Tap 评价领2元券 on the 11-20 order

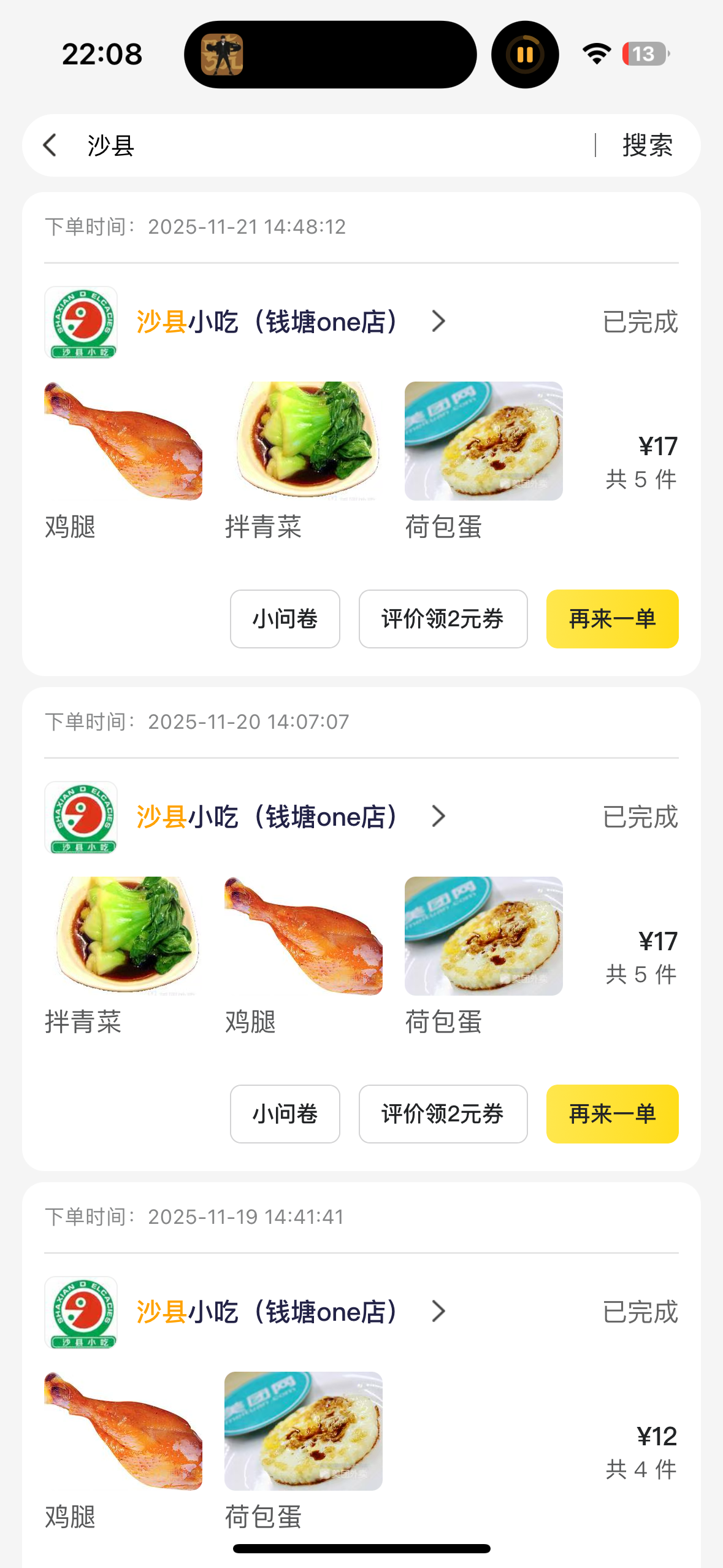[x=443, y=1114]
